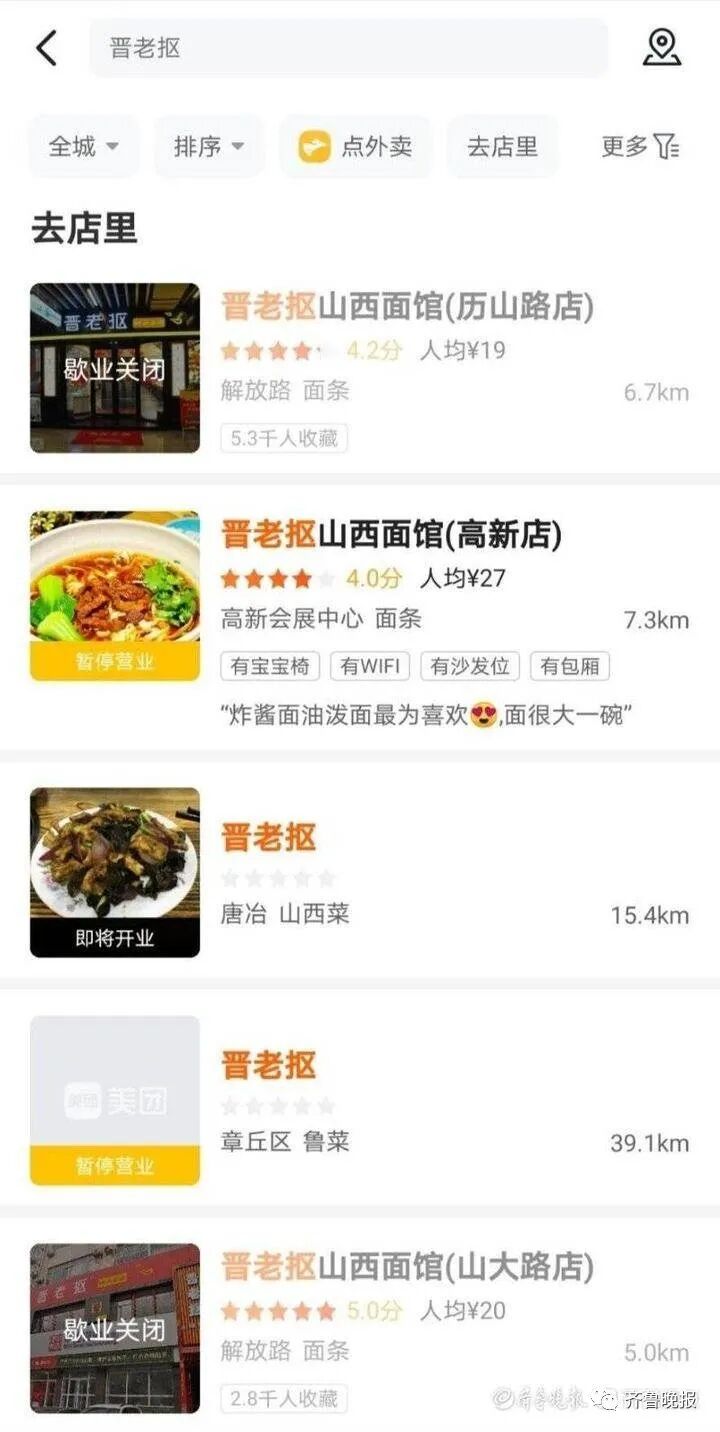
Task: Select the 去店里 filter chip
Action: pos(502,147)
